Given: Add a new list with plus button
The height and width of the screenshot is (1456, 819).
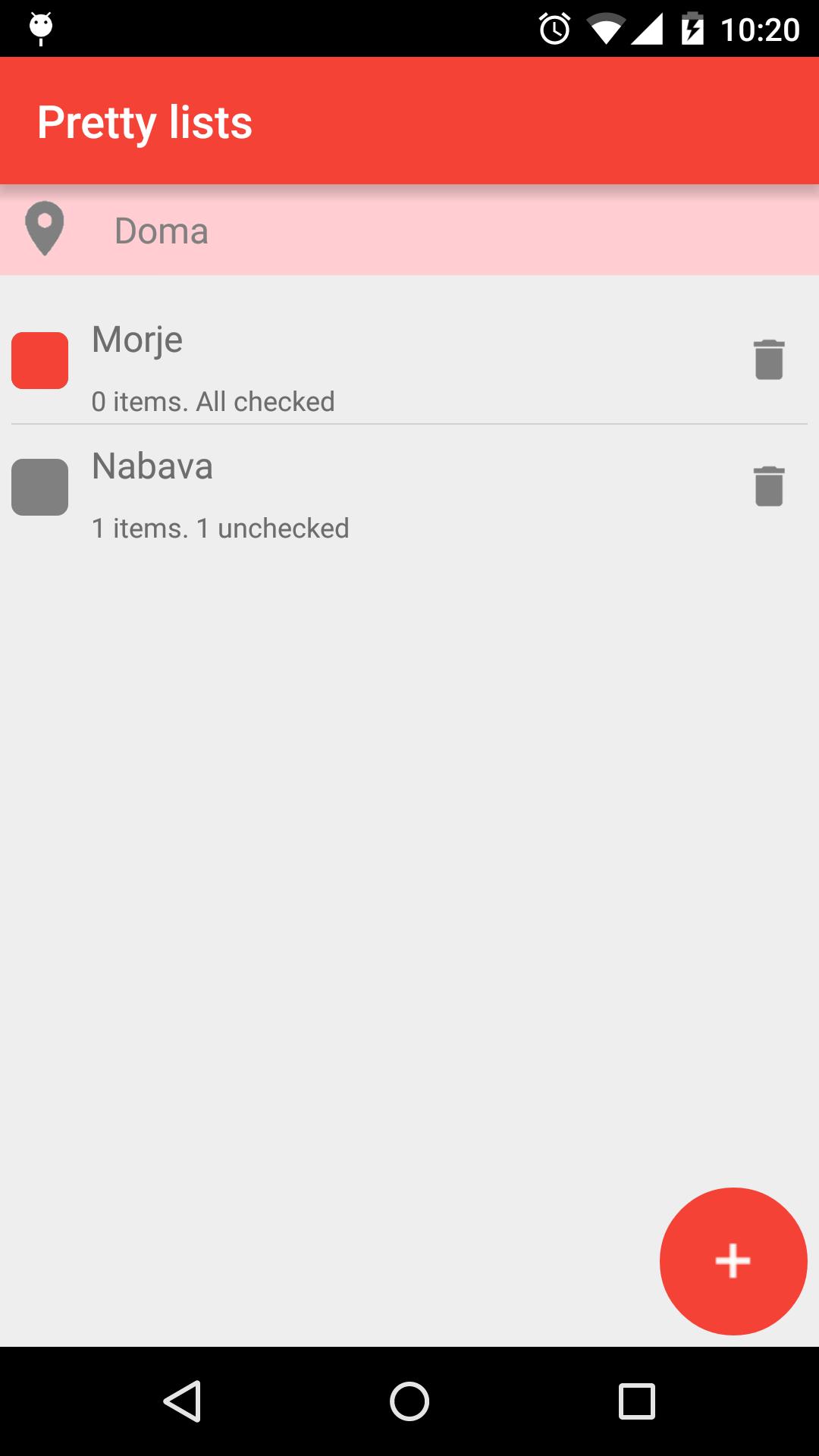Looking at the screenshot, I should [x=733, y=1260].
